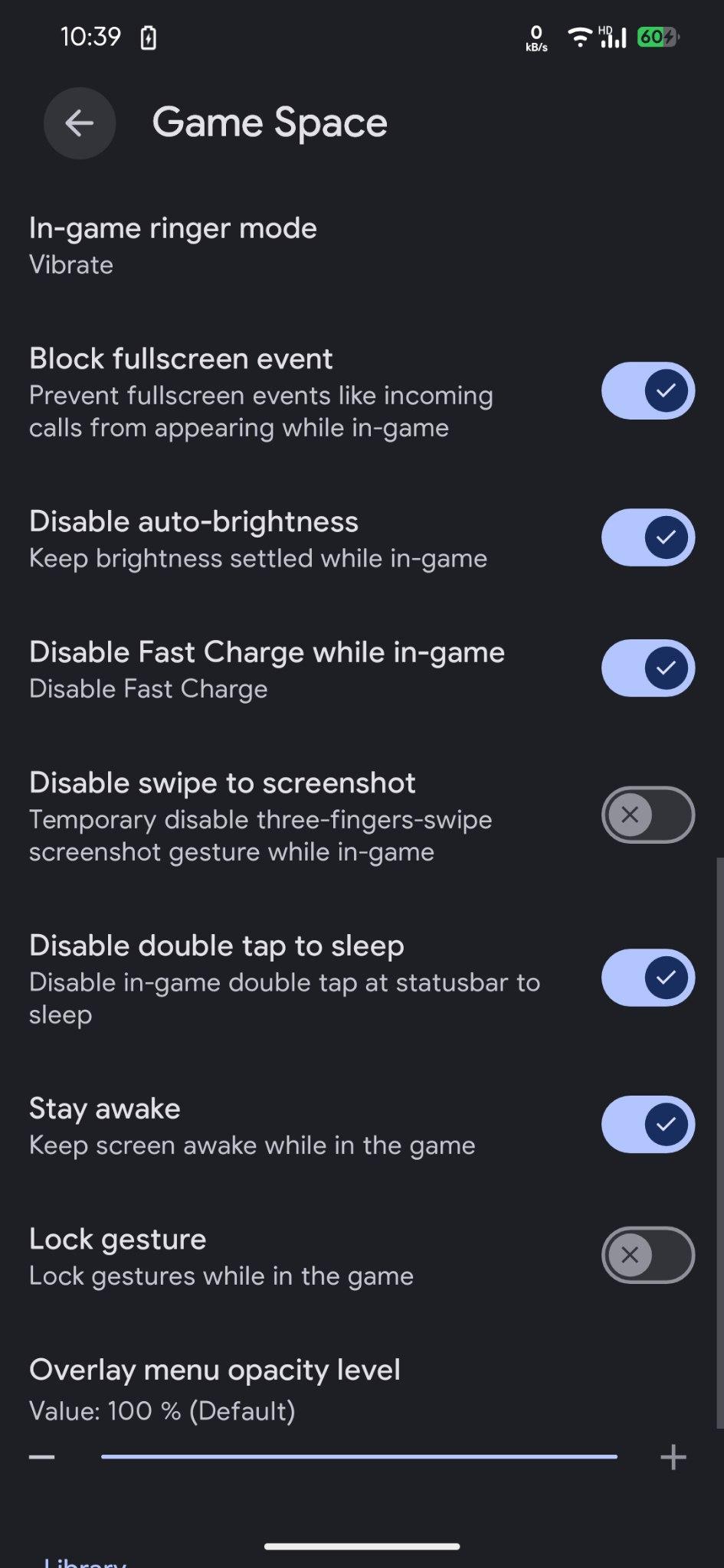Decrease overlay opacity with minus button
This screenshot has height=1568, width=724.
42,1457
